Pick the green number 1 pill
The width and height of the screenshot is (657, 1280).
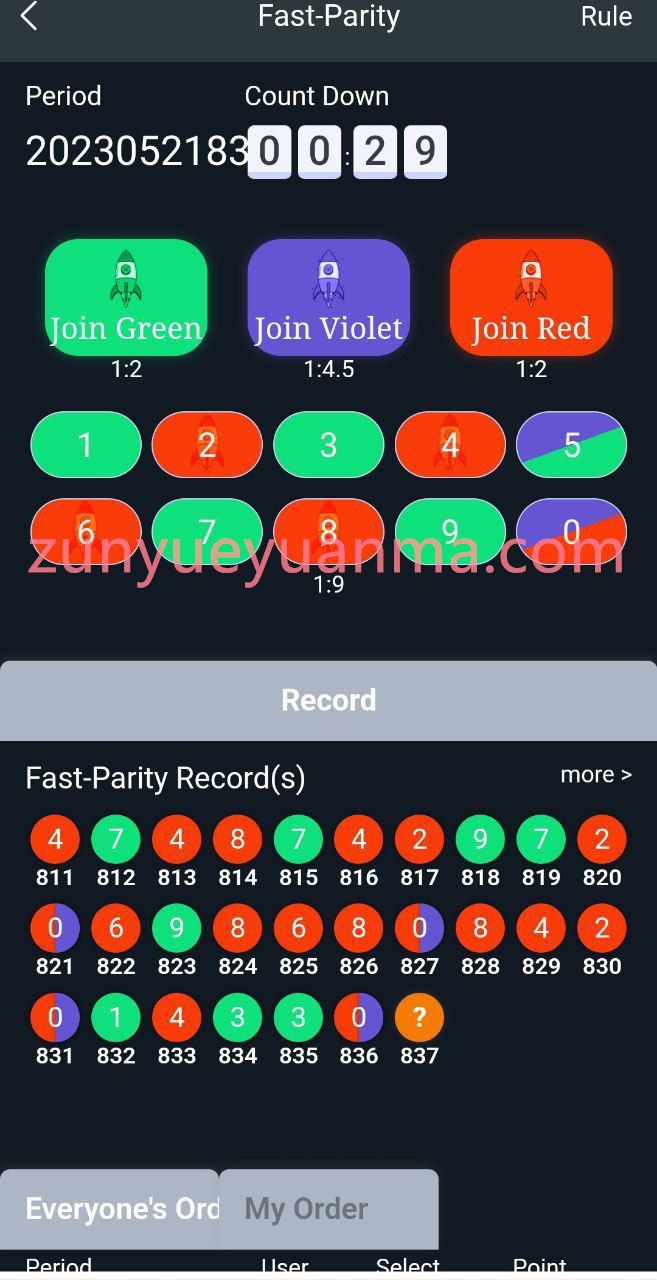(x=86, y=445)
